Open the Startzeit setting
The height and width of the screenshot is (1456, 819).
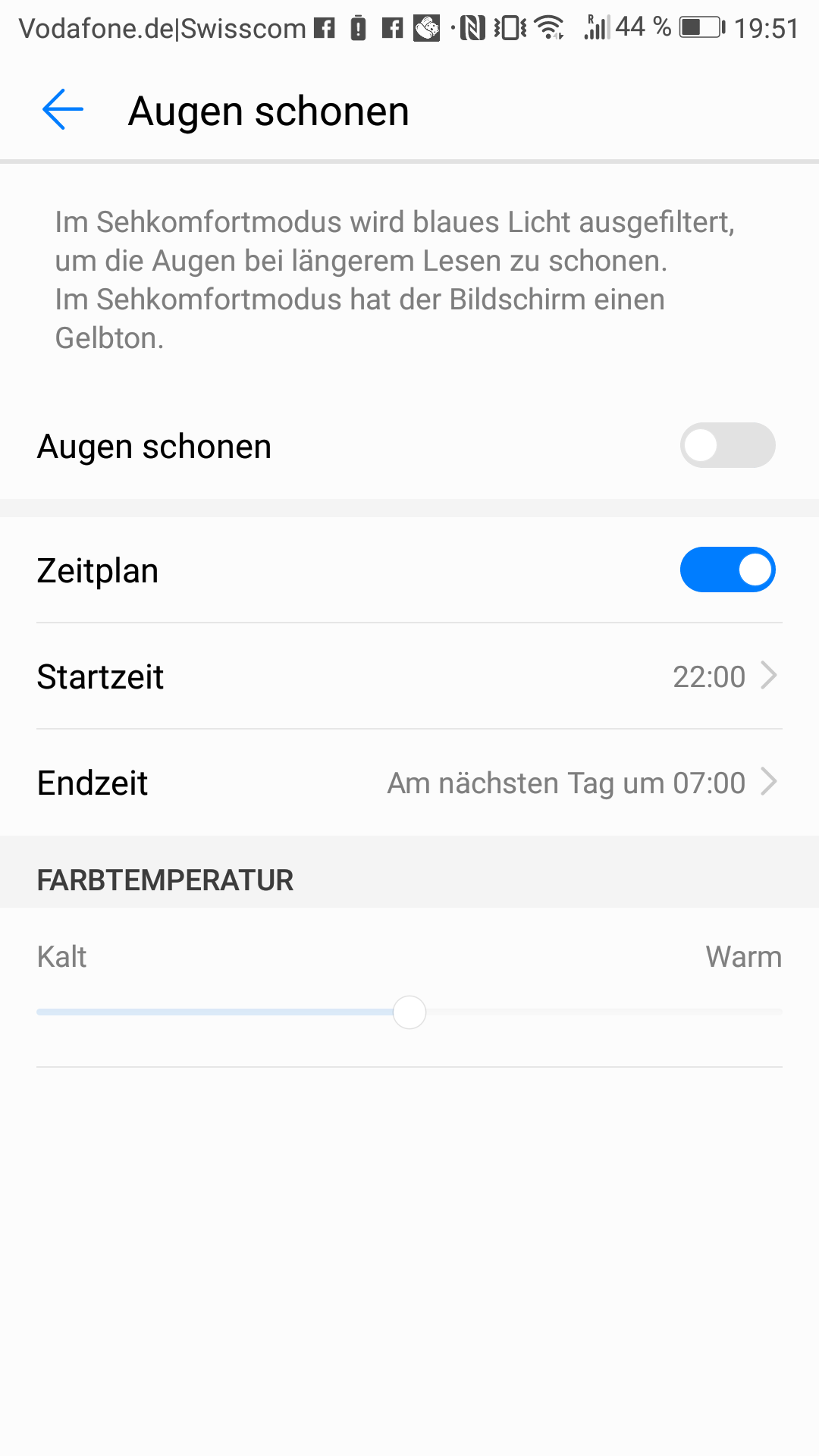[x=409, y=676]
